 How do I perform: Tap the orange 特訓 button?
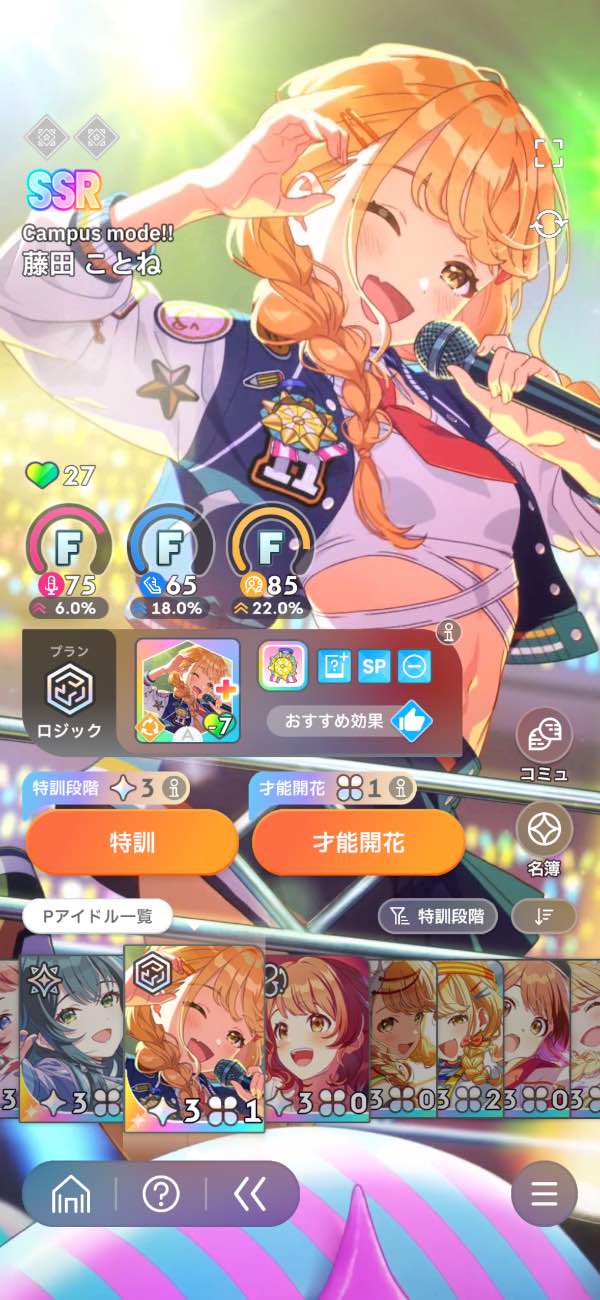tap(132, 842)
